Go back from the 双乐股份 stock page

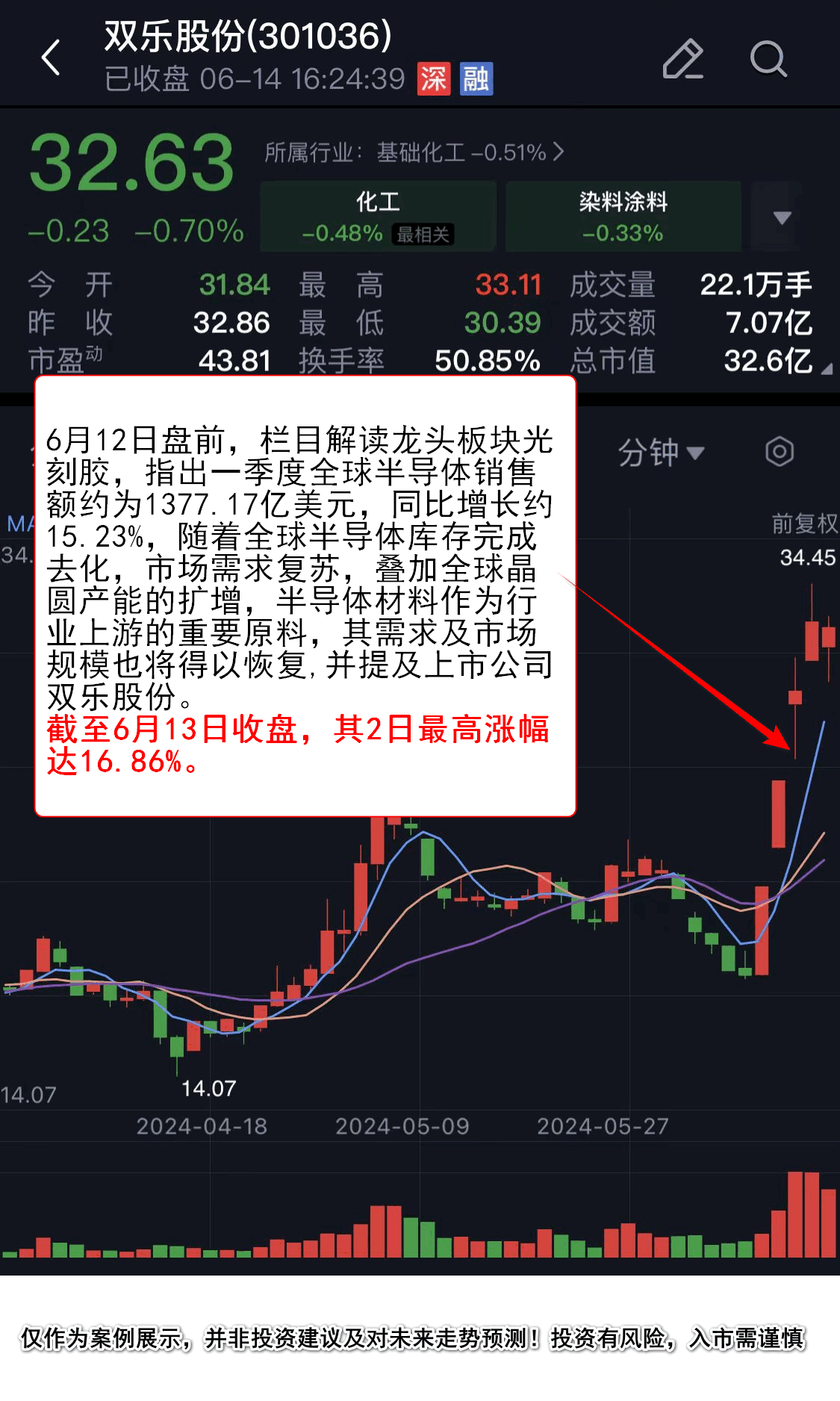(51, 58)
